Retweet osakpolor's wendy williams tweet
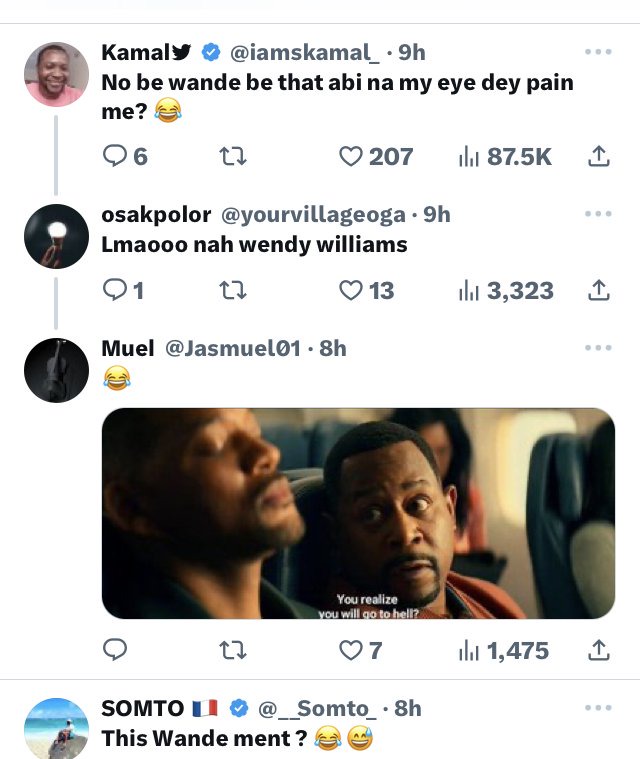This screenshot has height=759, width=640. [x=233, y=290]
